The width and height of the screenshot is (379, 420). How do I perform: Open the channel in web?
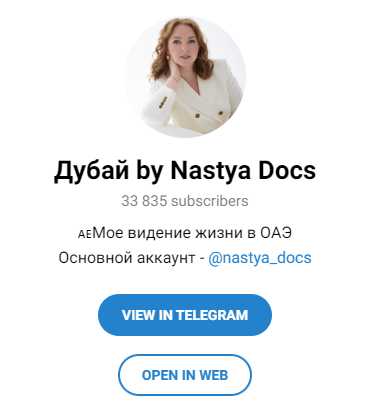pos(185,375)
